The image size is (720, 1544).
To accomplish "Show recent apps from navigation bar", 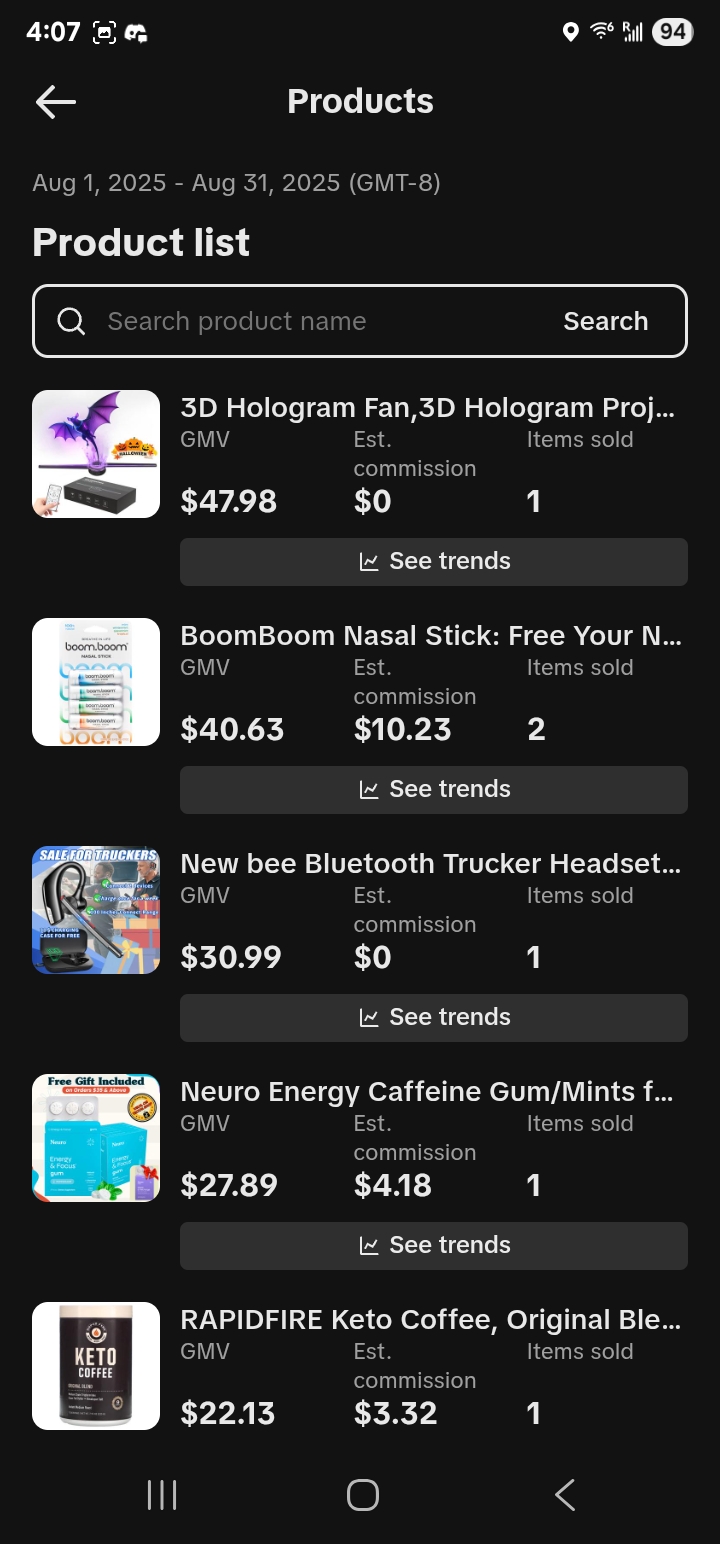I will (x=161, y=1495).
